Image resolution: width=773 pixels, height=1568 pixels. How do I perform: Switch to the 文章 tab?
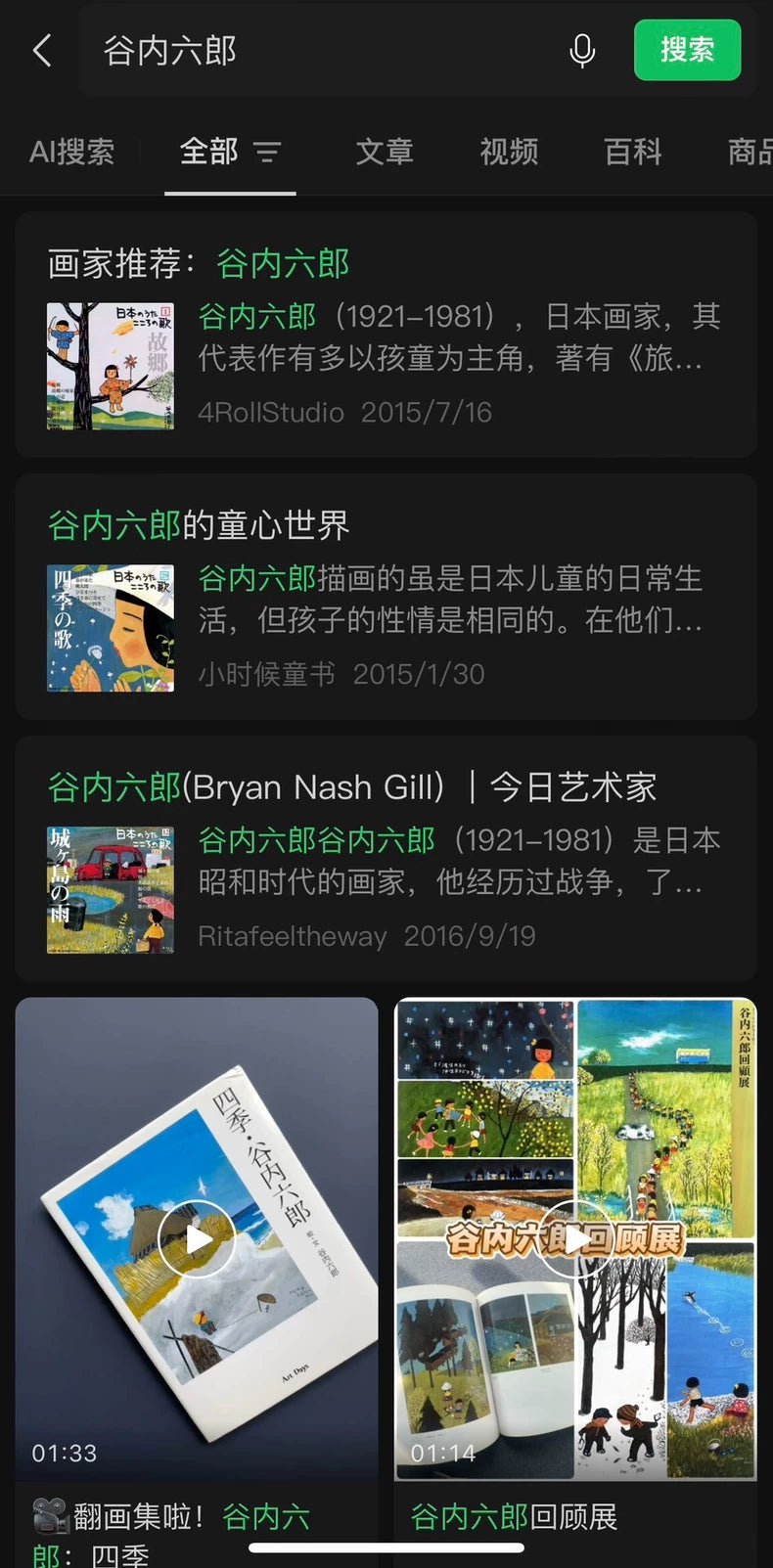pyautogui.click(x=385, y=152)
